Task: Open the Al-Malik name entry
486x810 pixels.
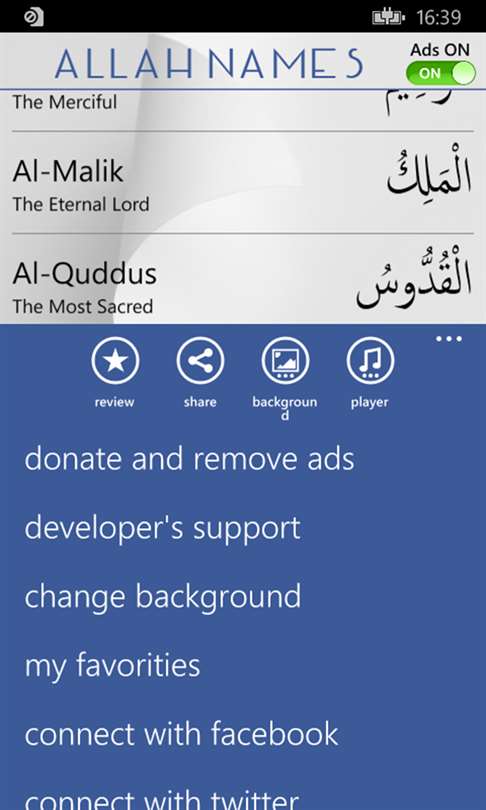Action: [243, 183]
